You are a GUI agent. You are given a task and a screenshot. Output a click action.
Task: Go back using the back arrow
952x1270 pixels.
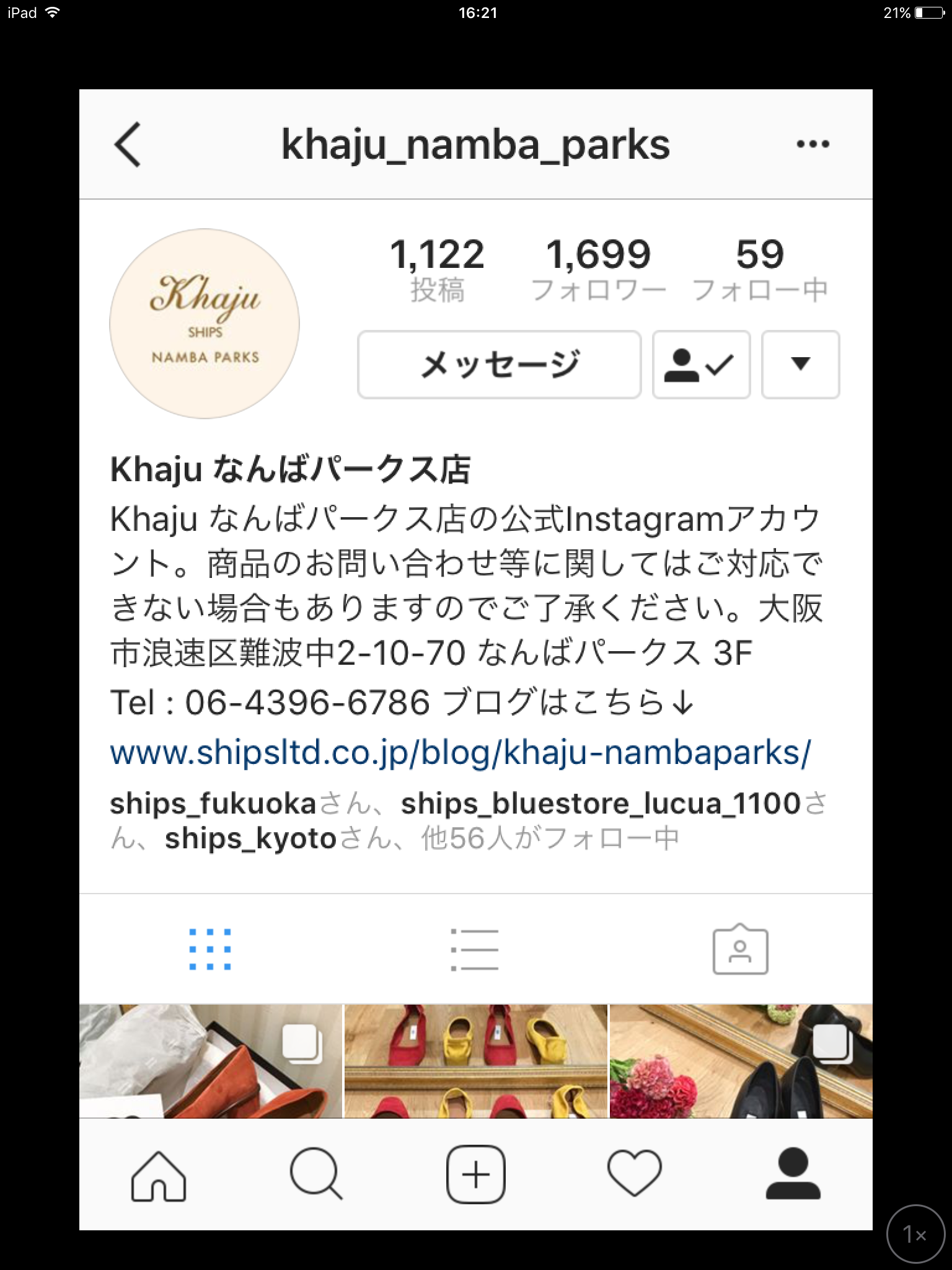(x=128, y=144)
